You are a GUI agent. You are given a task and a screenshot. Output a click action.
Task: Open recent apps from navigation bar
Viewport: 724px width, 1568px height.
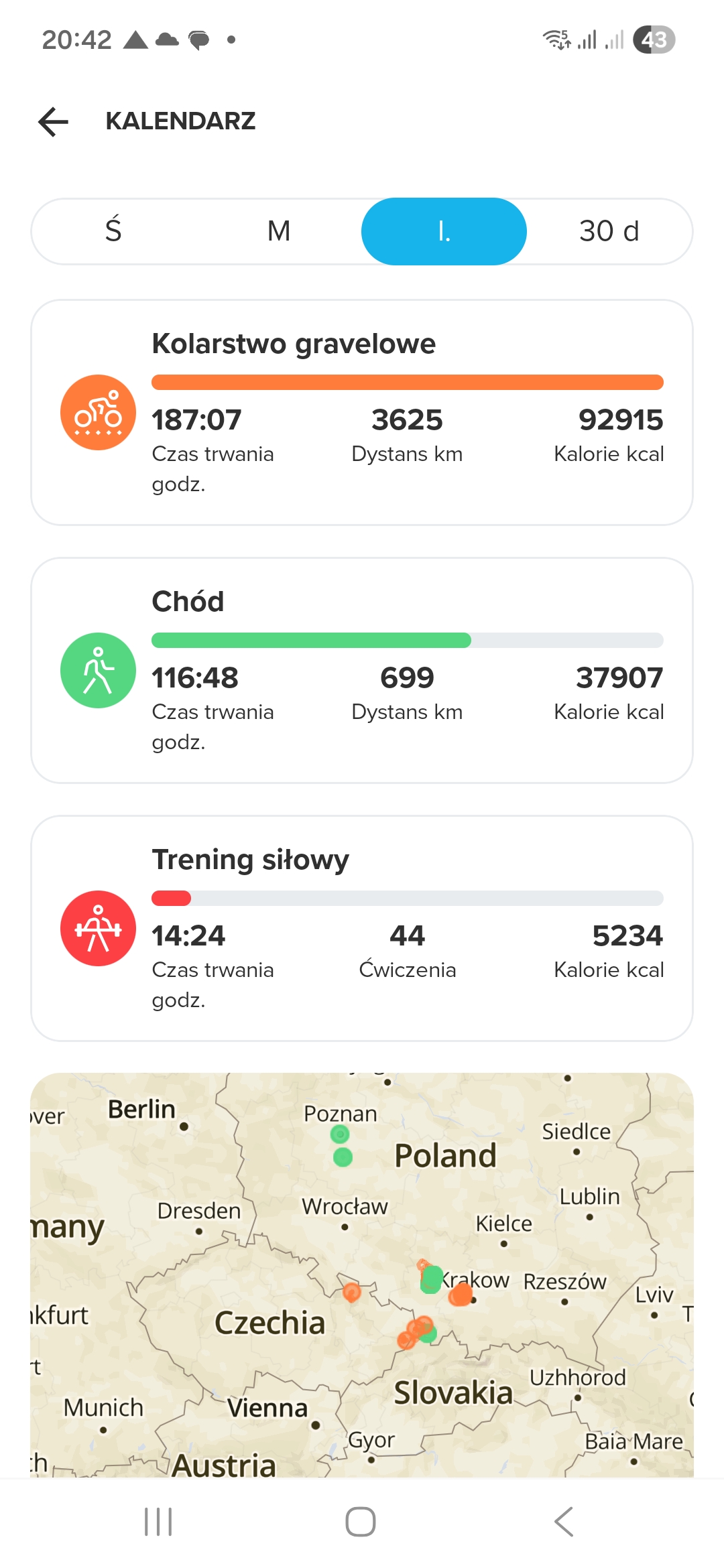159,1522
